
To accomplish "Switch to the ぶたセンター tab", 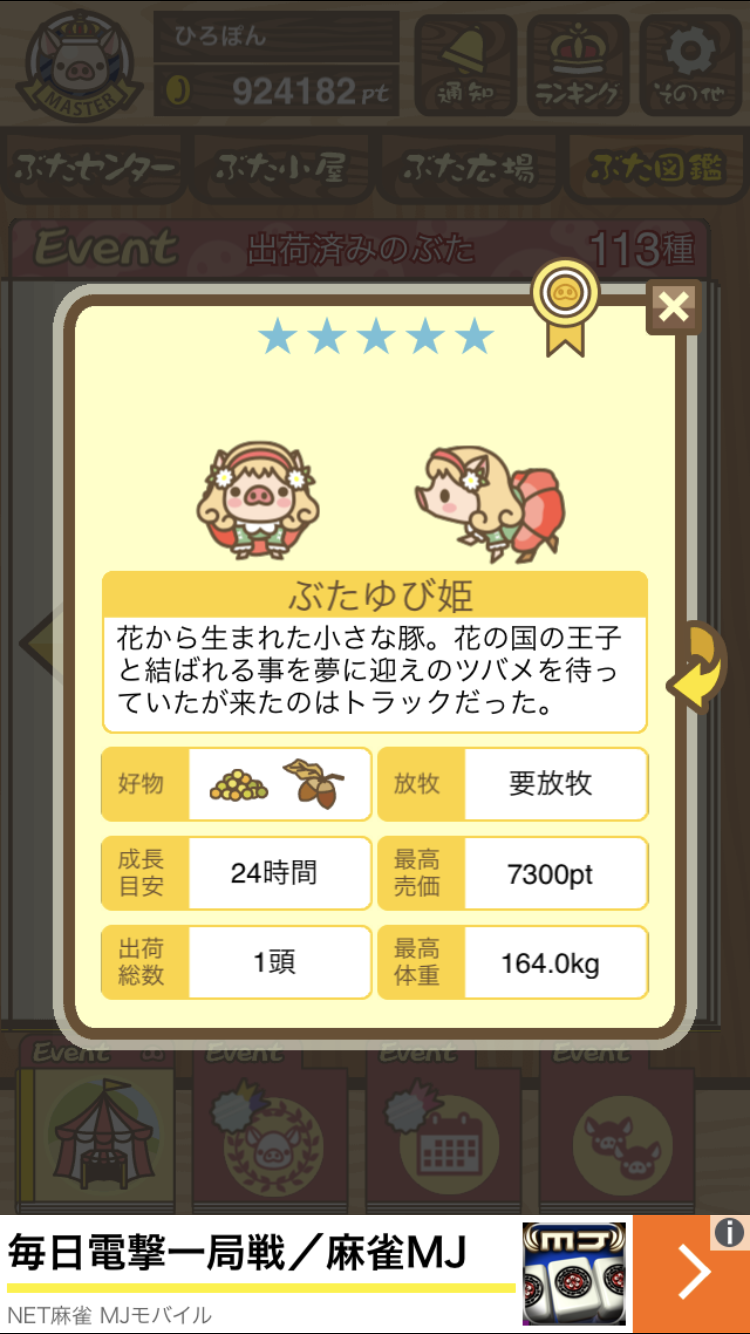I will [x=95, y=168].
